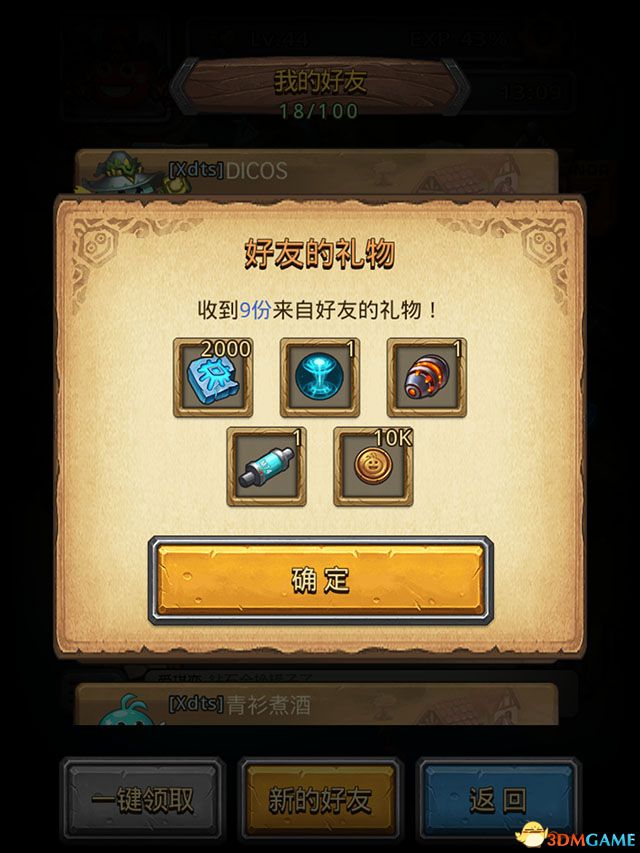Confirm the gifts with the 确定 button
Screen dimensions: 640x853
320,580
